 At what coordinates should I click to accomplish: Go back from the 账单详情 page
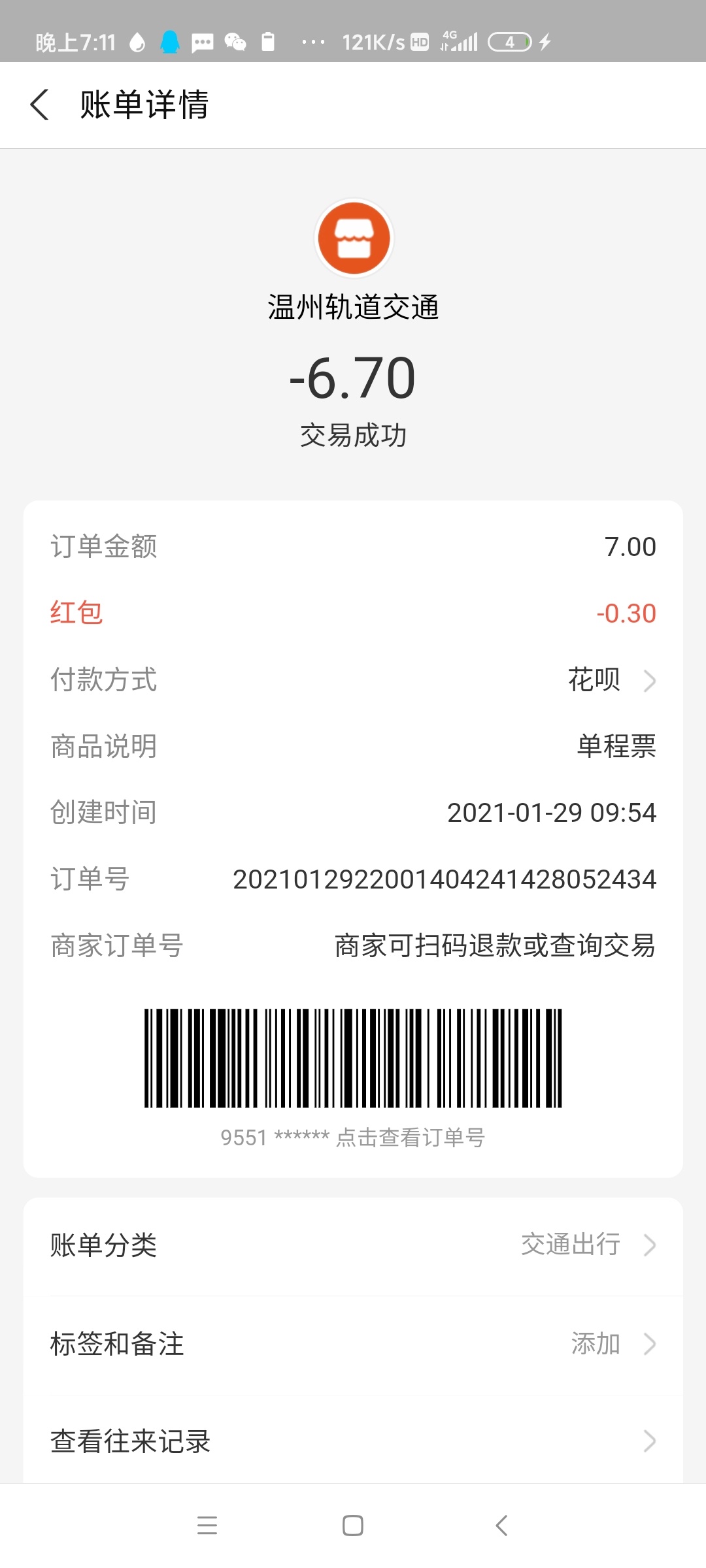pos(40,105)
